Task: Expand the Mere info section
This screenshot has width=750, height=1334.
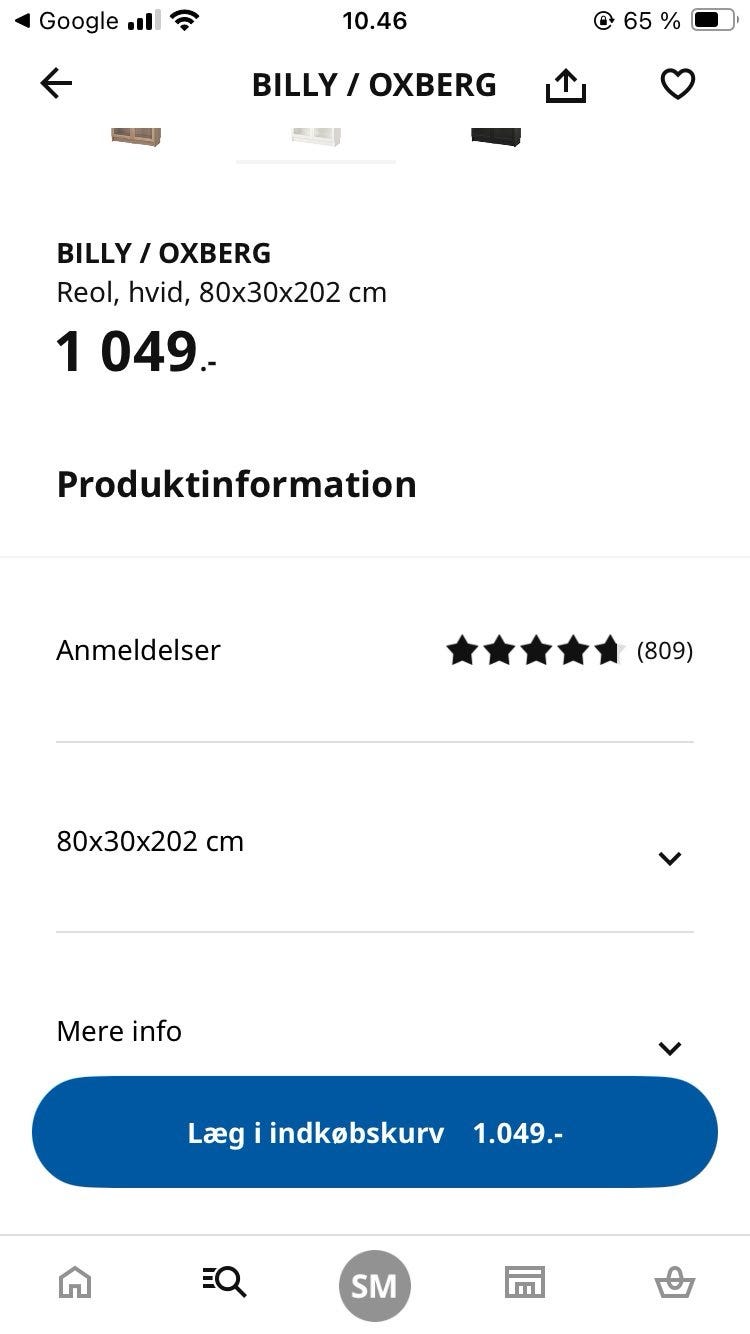Action: [669, 1047]
